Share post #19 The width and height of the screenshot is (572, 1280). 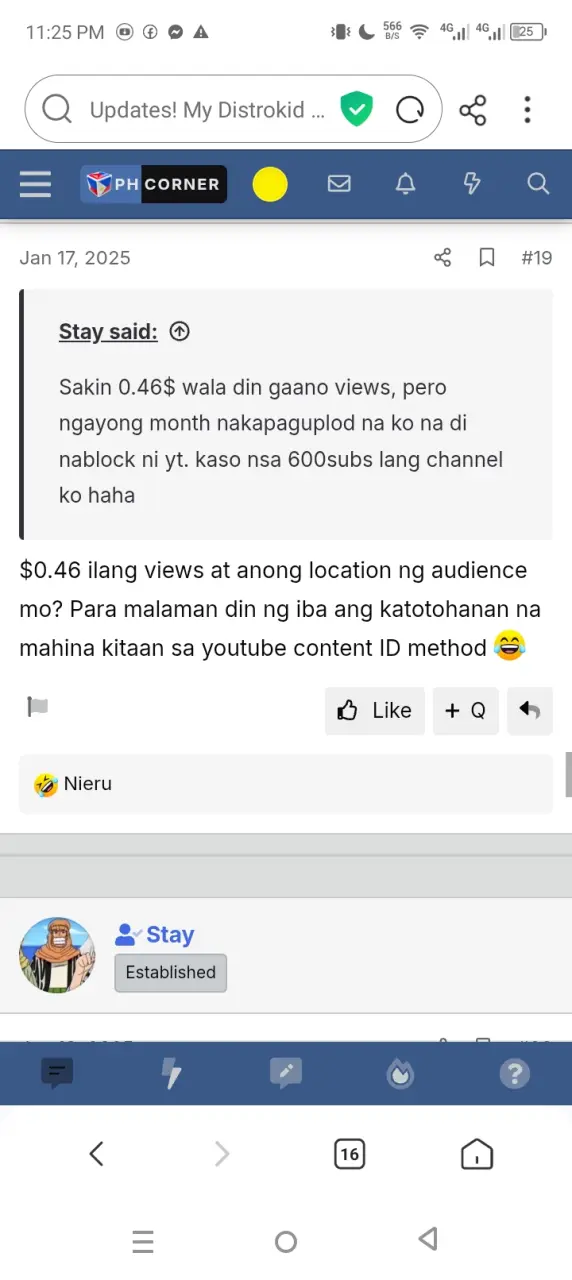pyautogui.click(x=443, y=258)
